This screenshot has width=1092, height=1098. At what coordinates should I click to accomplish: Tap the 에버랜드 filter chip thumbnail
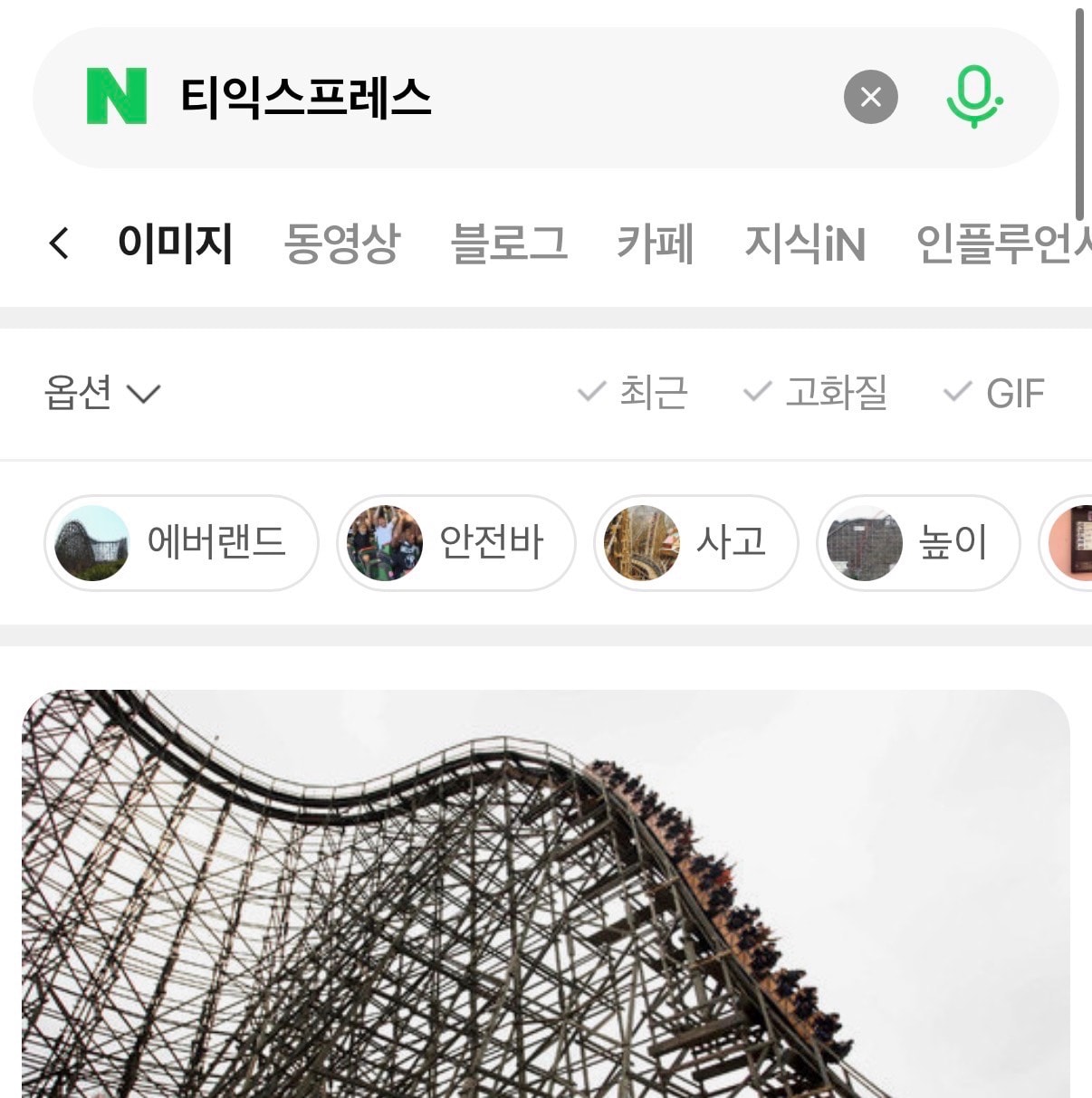click(x=93, y=543)
